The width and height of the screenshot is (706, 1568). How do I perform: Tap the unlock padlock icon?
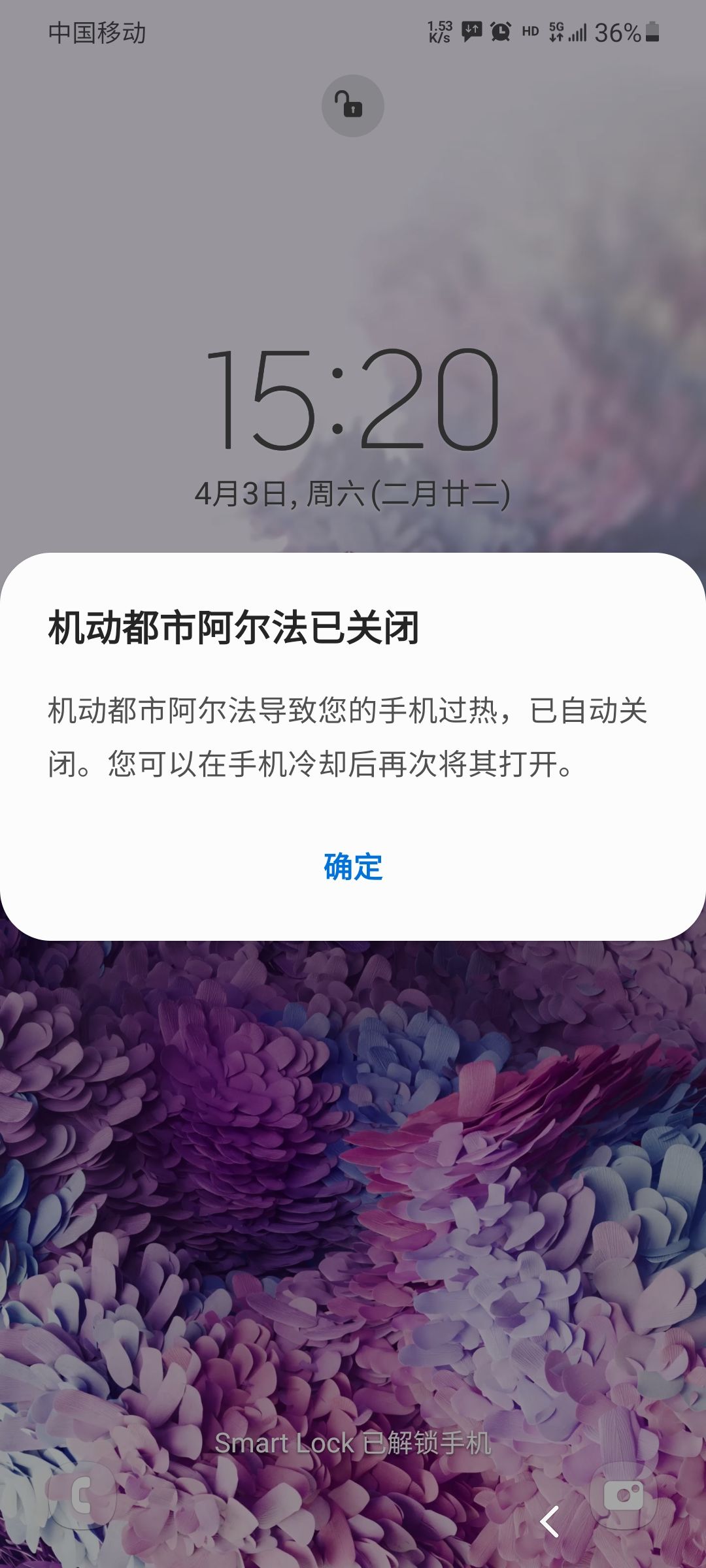(x=353, y=106)
